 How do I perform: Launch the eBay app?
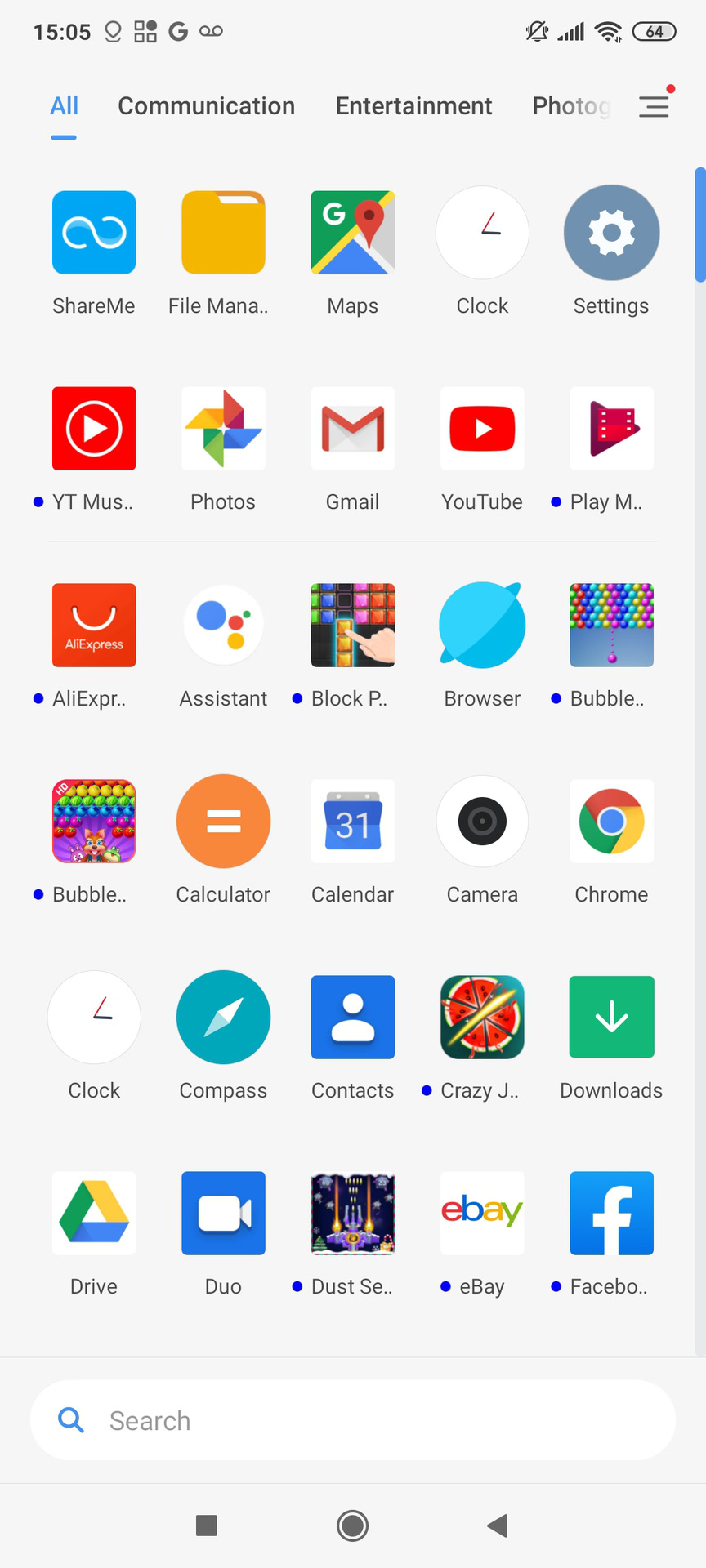click(482, 1214)
